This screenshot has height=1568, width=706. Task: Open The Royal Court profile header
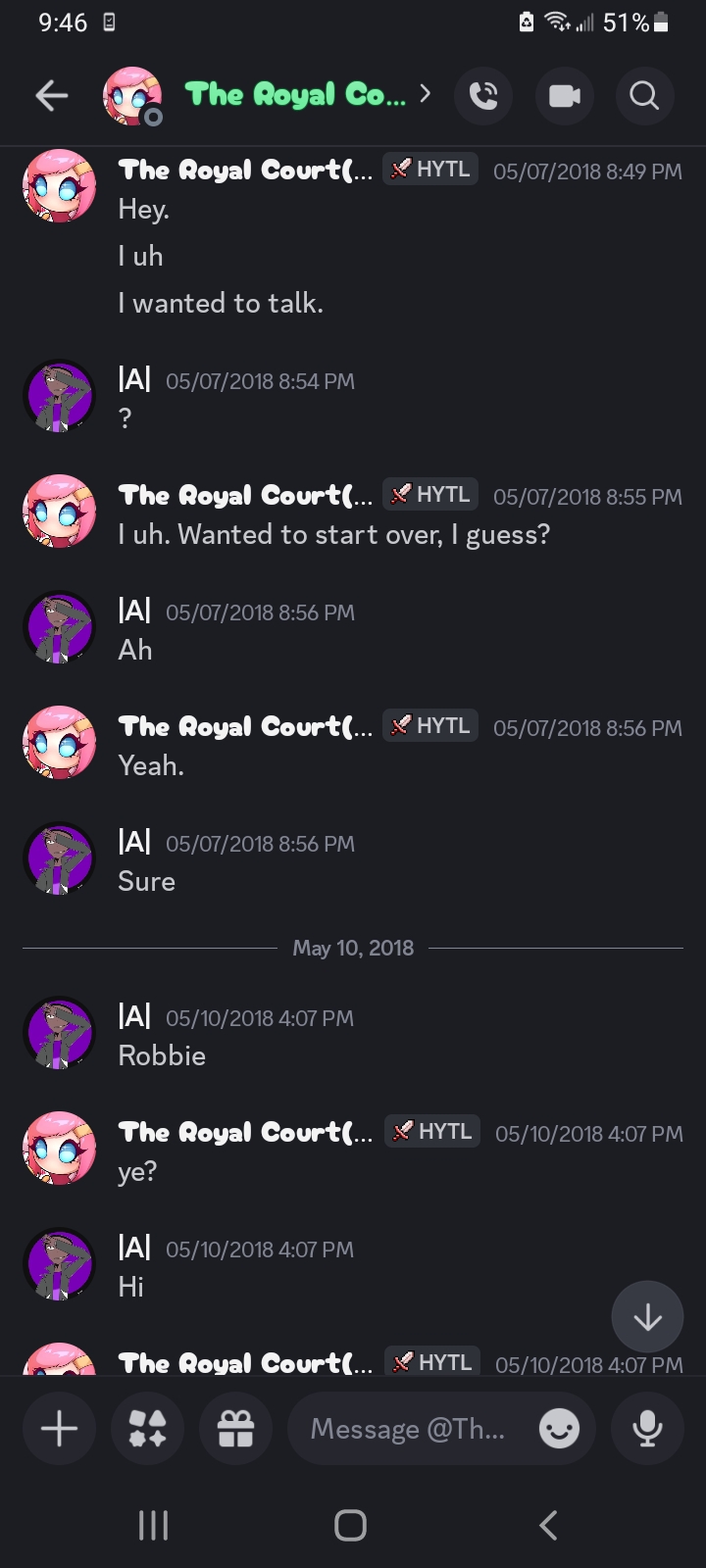click(294, 95)
